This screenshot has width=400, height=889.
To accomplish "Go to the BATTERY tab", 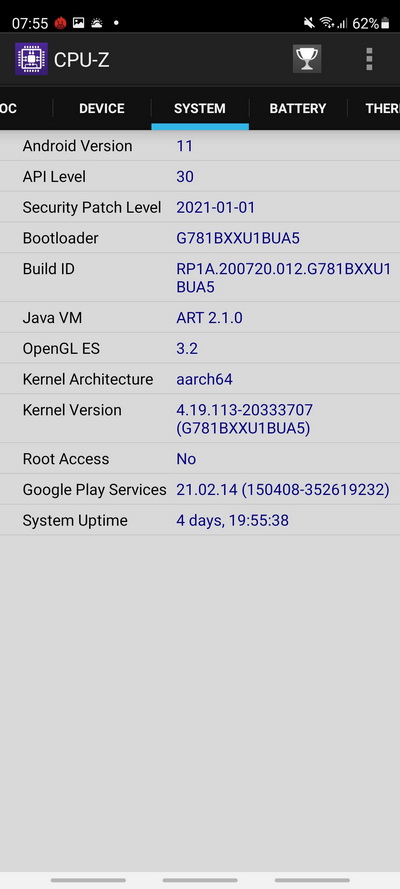I will [x=298, y=108].
